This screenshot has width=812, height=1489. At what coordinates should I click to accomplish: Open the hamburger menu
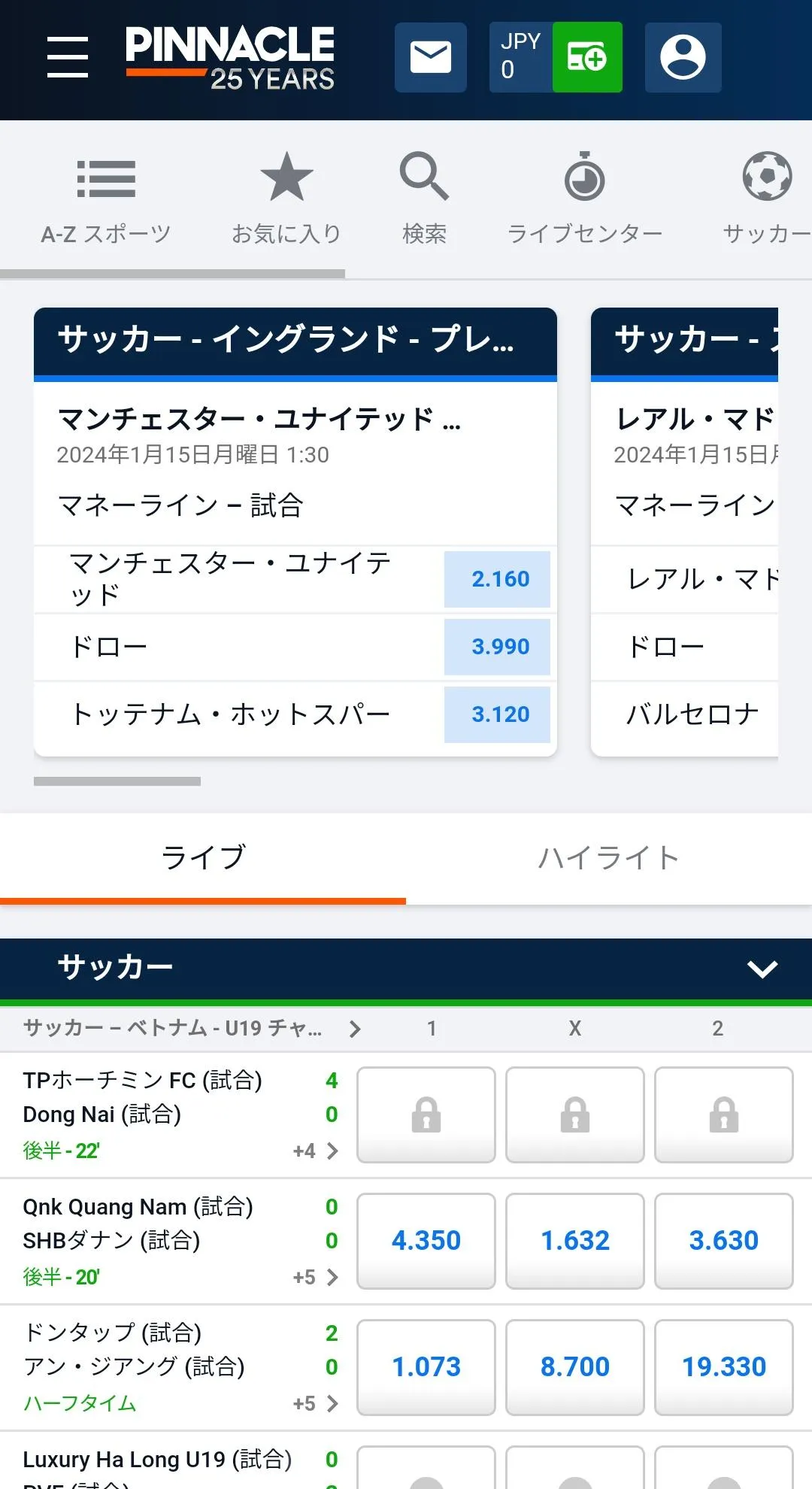[x=68, y=57]
